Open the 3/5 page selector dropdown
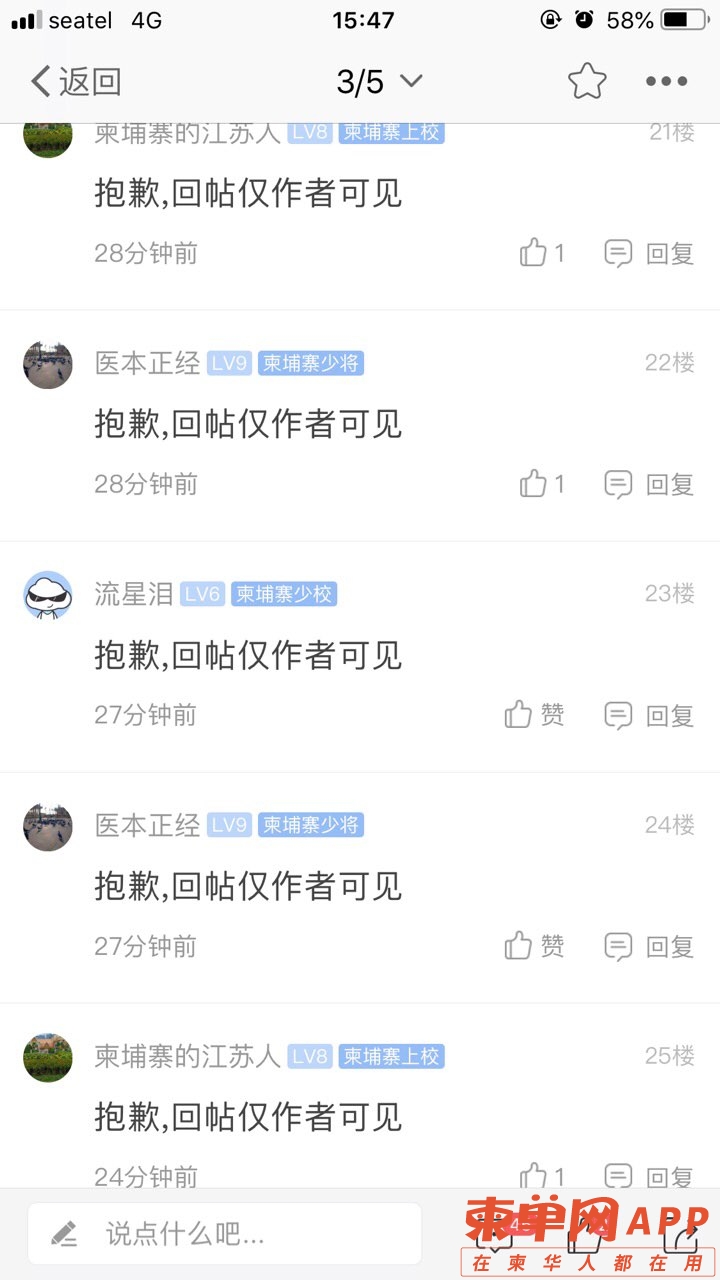 tap(379, 81)
